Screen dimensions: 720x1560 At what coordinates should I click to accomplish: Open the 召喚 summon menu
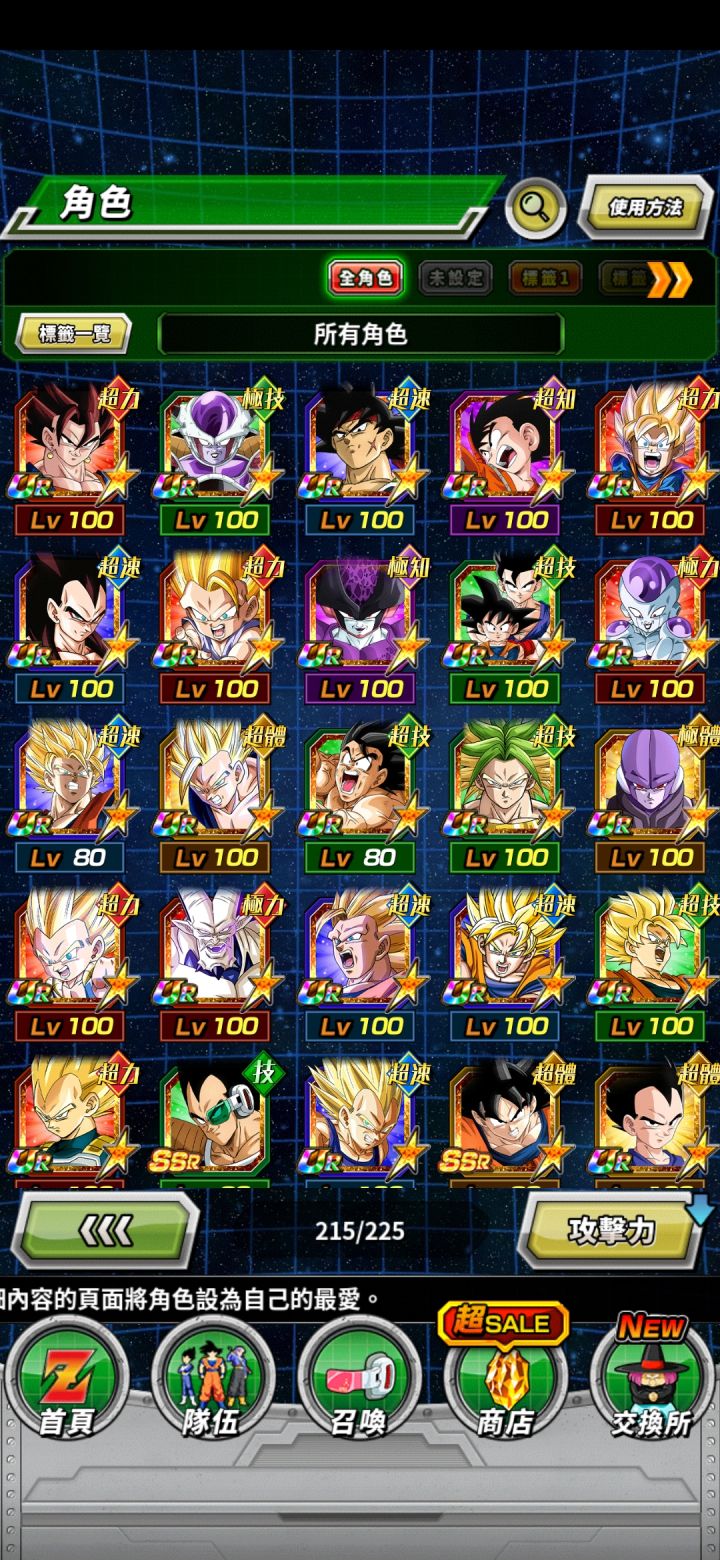(359, 1380)
